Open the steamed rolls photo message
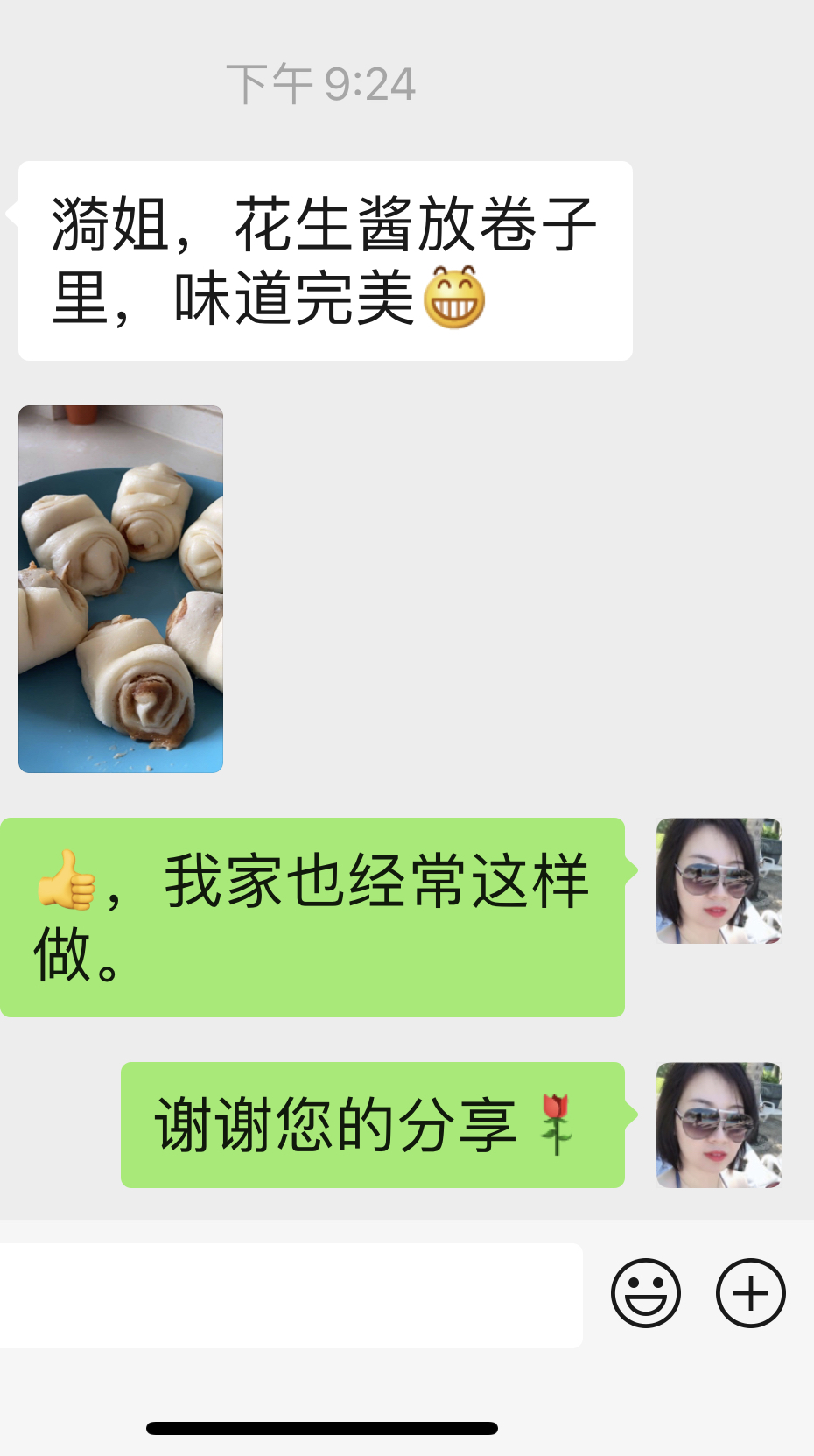This screenshot has height=1456, width=814. [x=121, y=588]
